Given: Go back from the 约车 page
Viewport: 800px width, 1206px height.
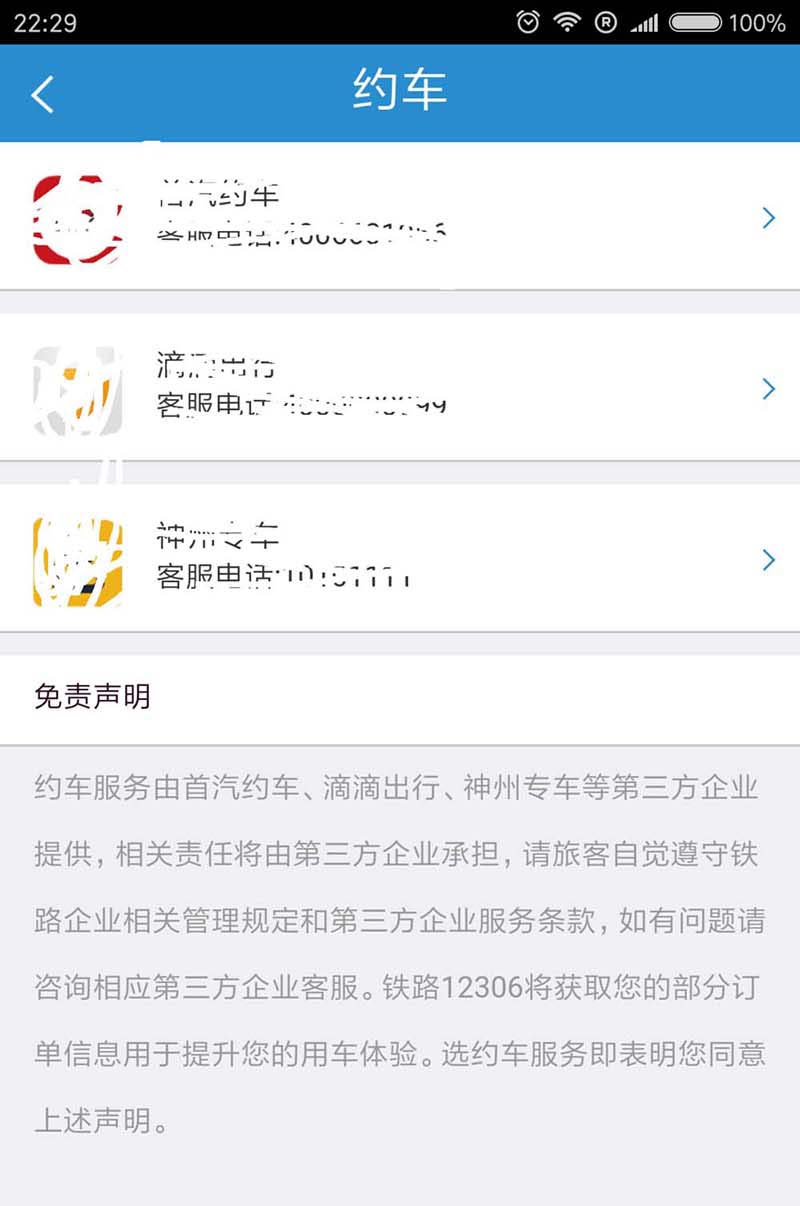Looking at the screenshot, I should (42, 94).
